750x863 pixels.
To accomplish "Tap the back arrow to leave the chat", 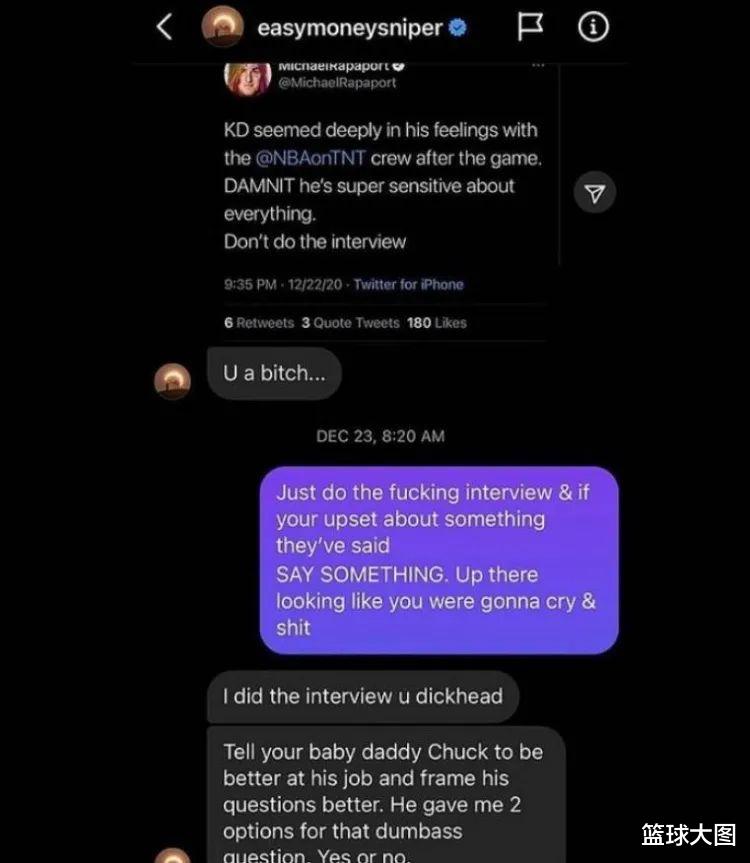I will click(x=164, y=28).
